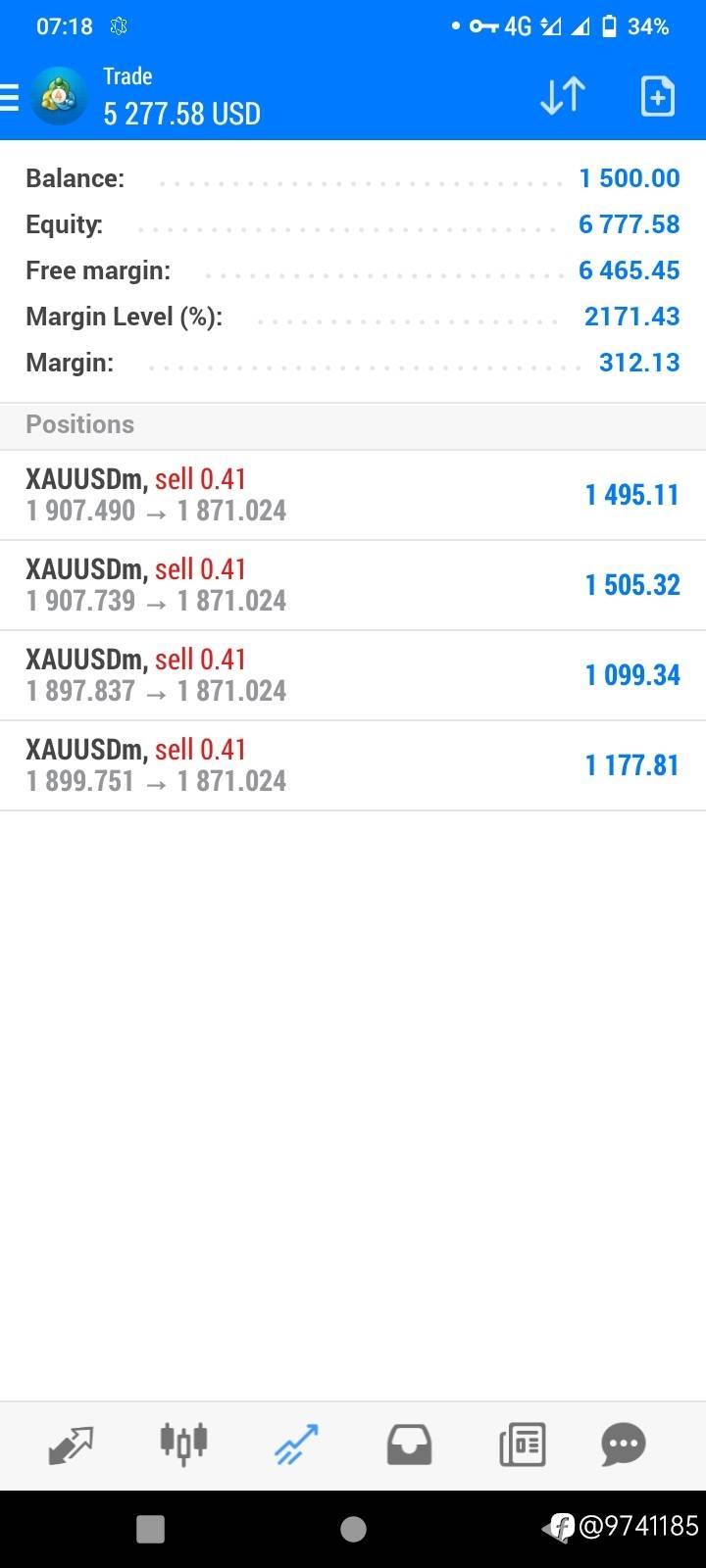Open the XAUUSDm position entered at 1 907.490
The image size is (706, 1568).
point(353,495)
